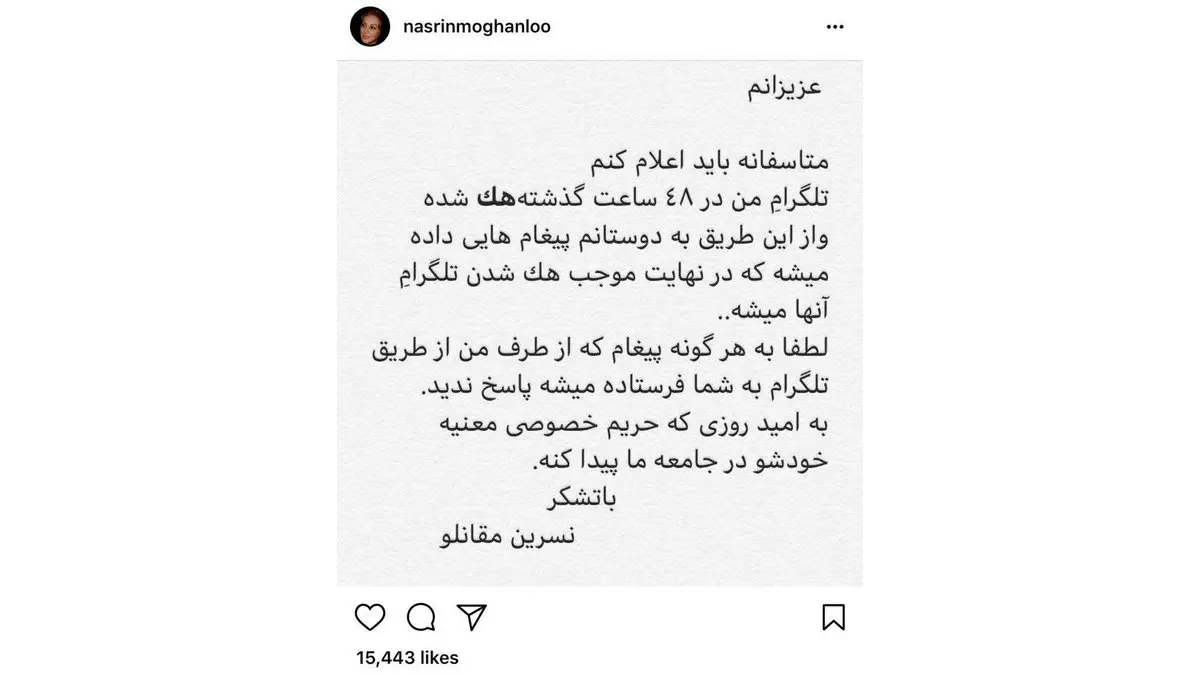Share this post via direct message
Image resolution: width=1200 pixels, height=674 pixels.
coord(471,616)
